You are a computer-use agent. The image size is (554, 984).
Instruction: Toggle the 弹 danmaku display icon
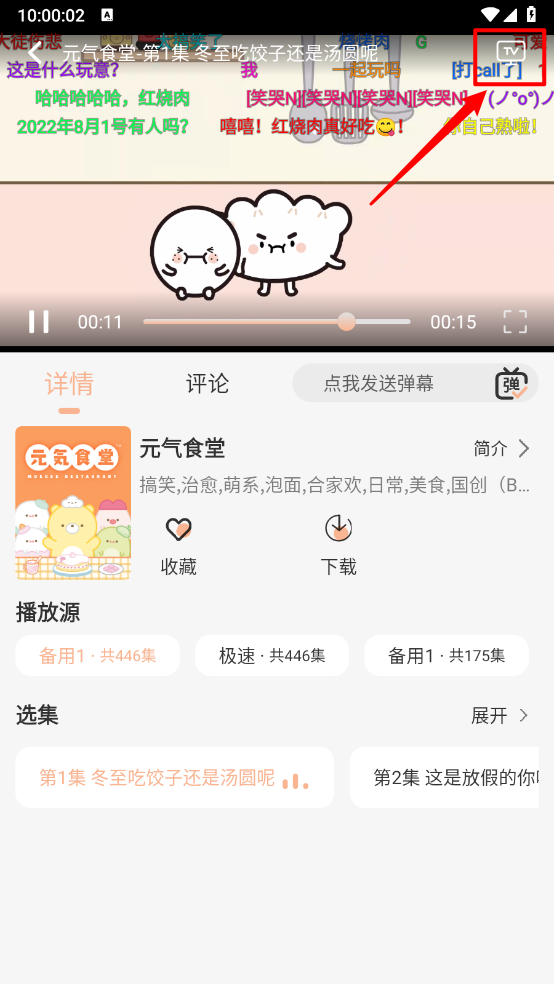click(511, 383)
